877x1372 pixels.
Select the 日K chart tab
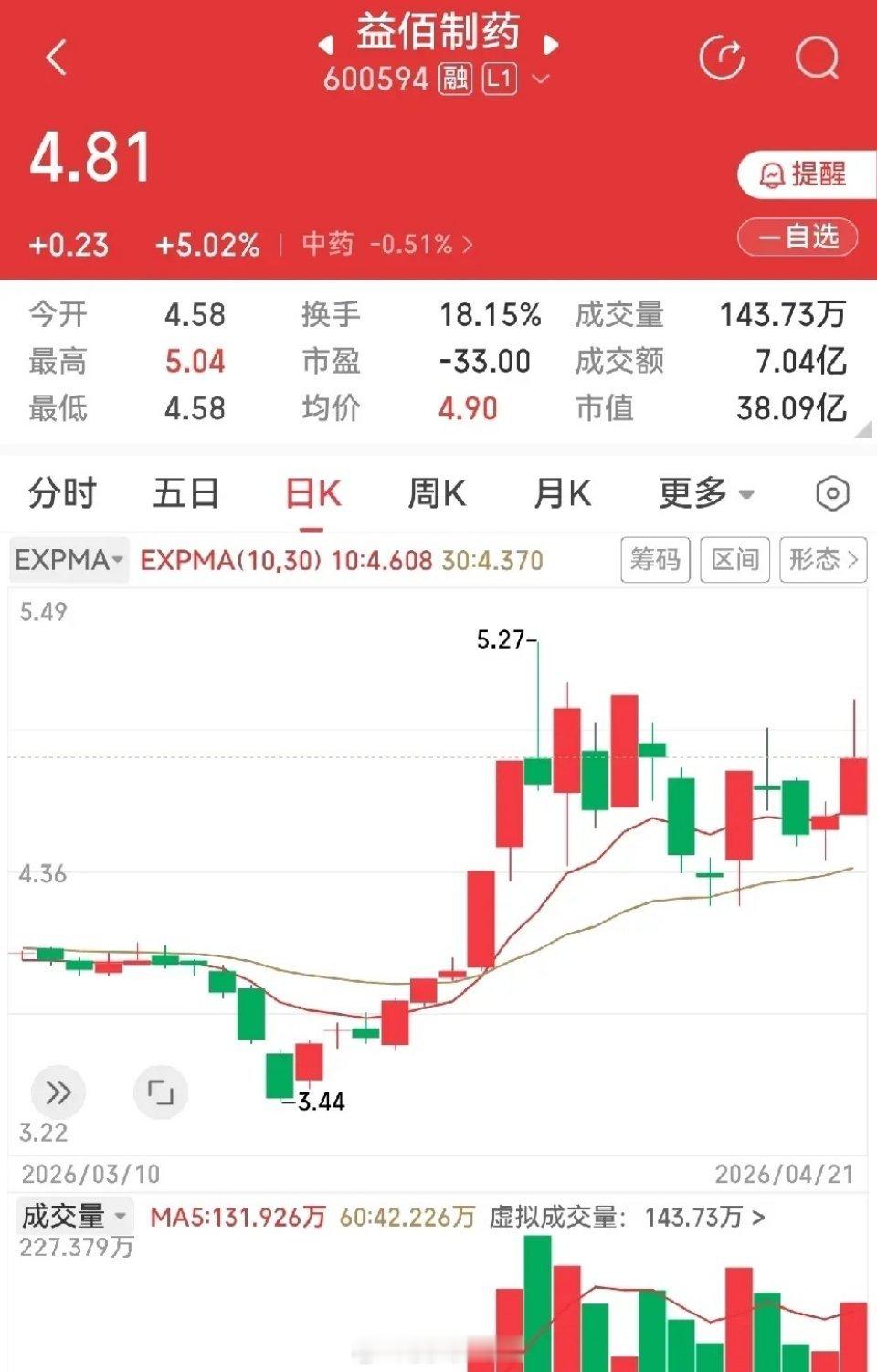coord(312,494)
